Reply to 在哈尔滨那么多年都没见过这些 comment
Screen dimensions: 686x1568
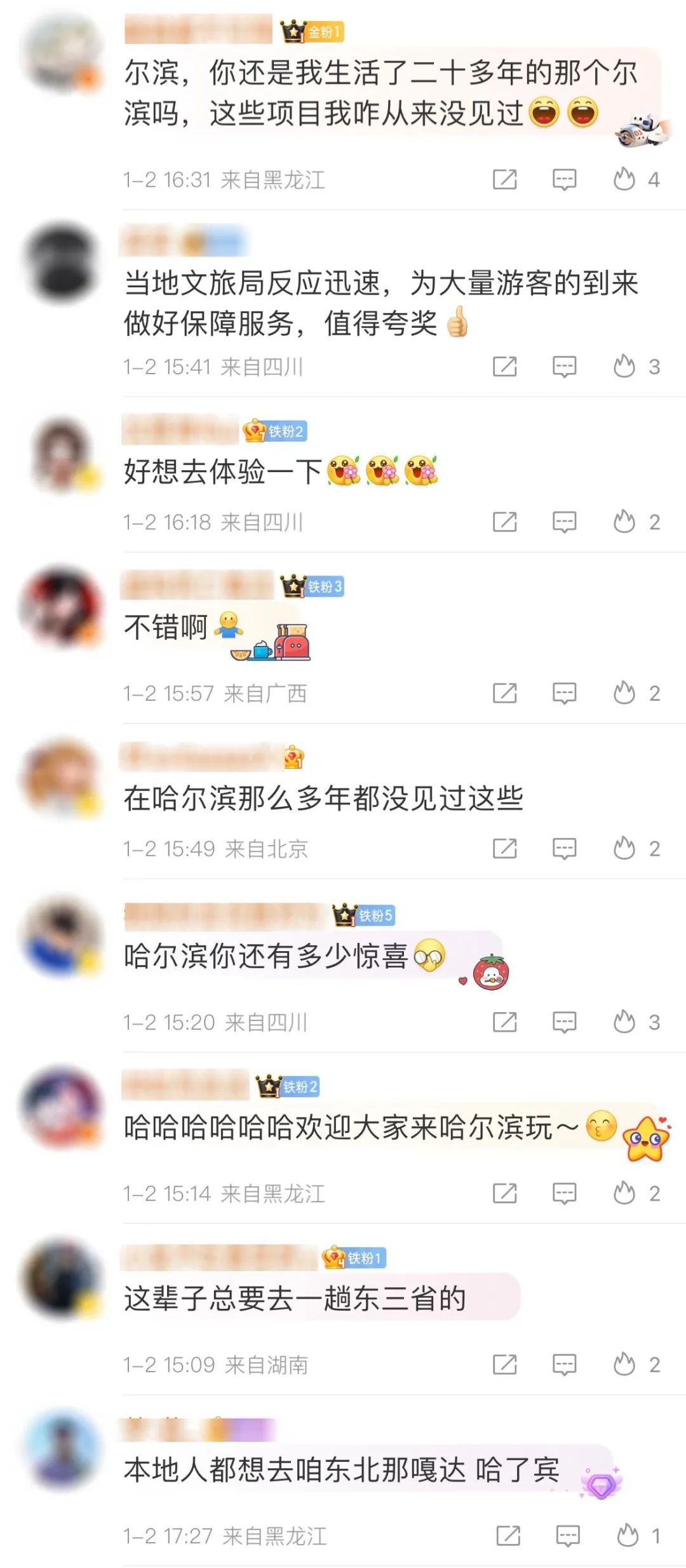564,849
